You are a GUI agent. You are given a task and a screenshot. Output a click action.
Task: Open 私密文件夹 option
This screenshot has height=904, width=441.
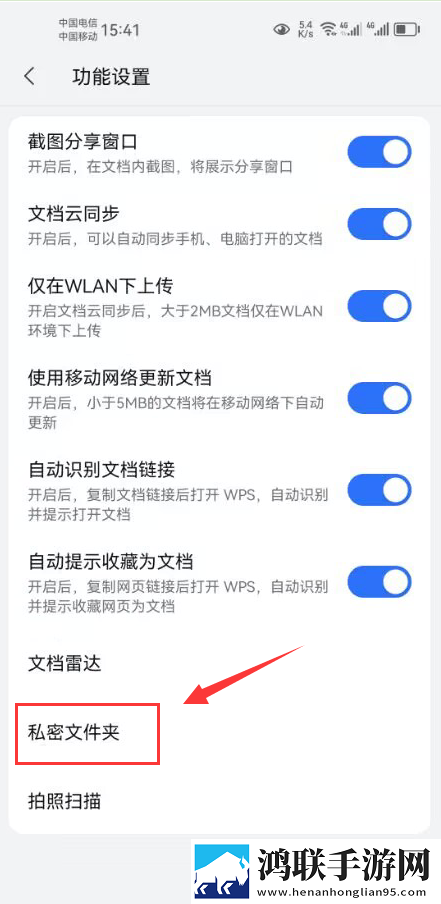pyautogui.click(x=220, y=733)
